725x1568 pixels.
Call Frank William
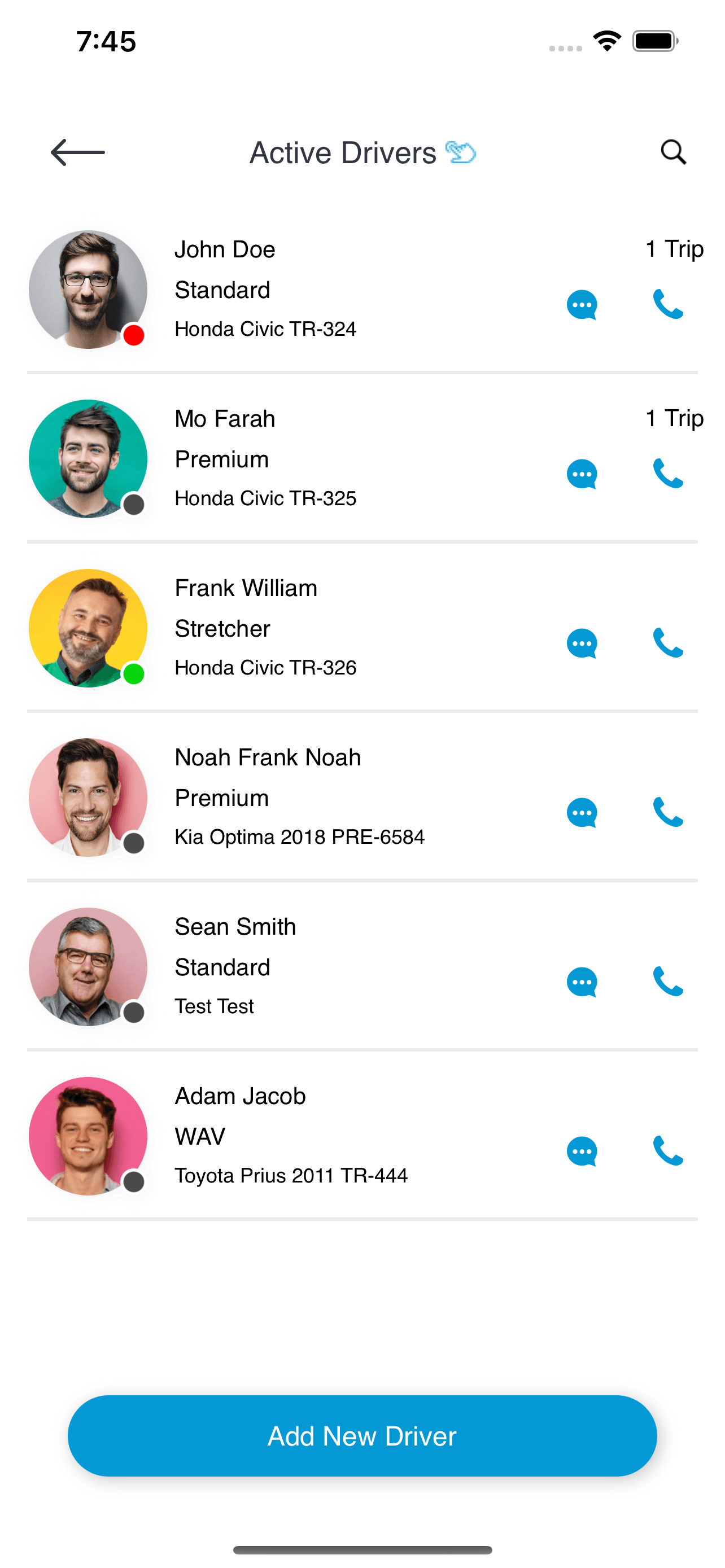(x=668, y=643)
